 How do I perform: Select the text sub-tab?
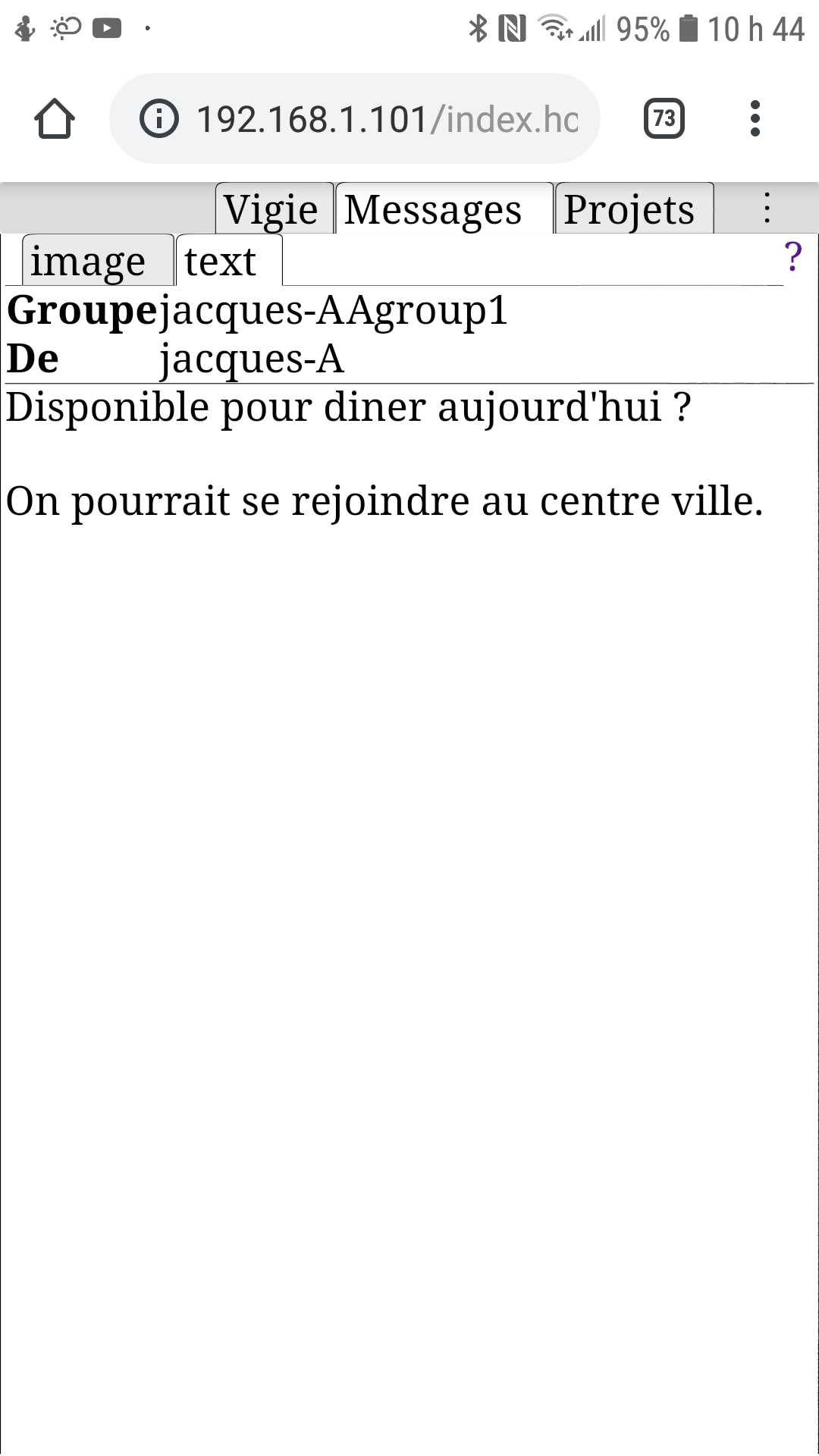click(229, 260)
